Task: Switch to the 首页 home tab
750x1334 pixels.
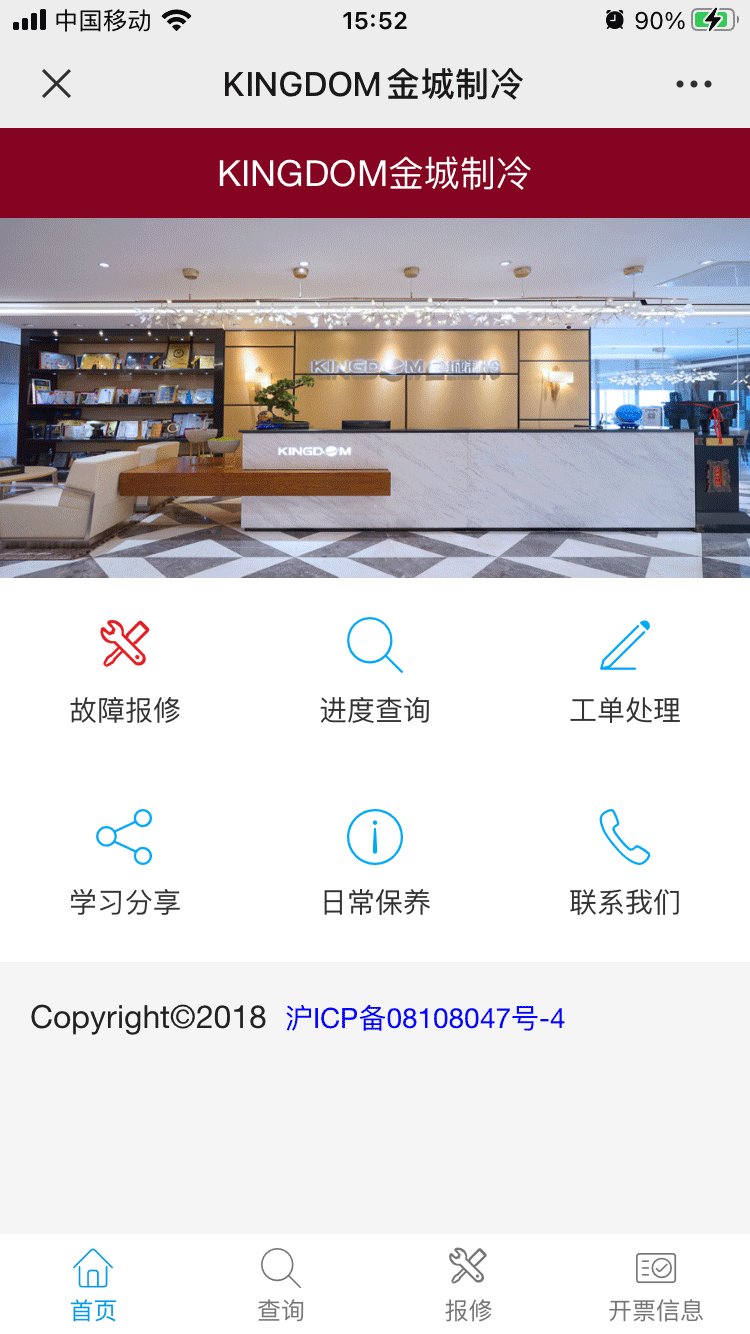Action: pyautogui.click(x=93, y=1285)
